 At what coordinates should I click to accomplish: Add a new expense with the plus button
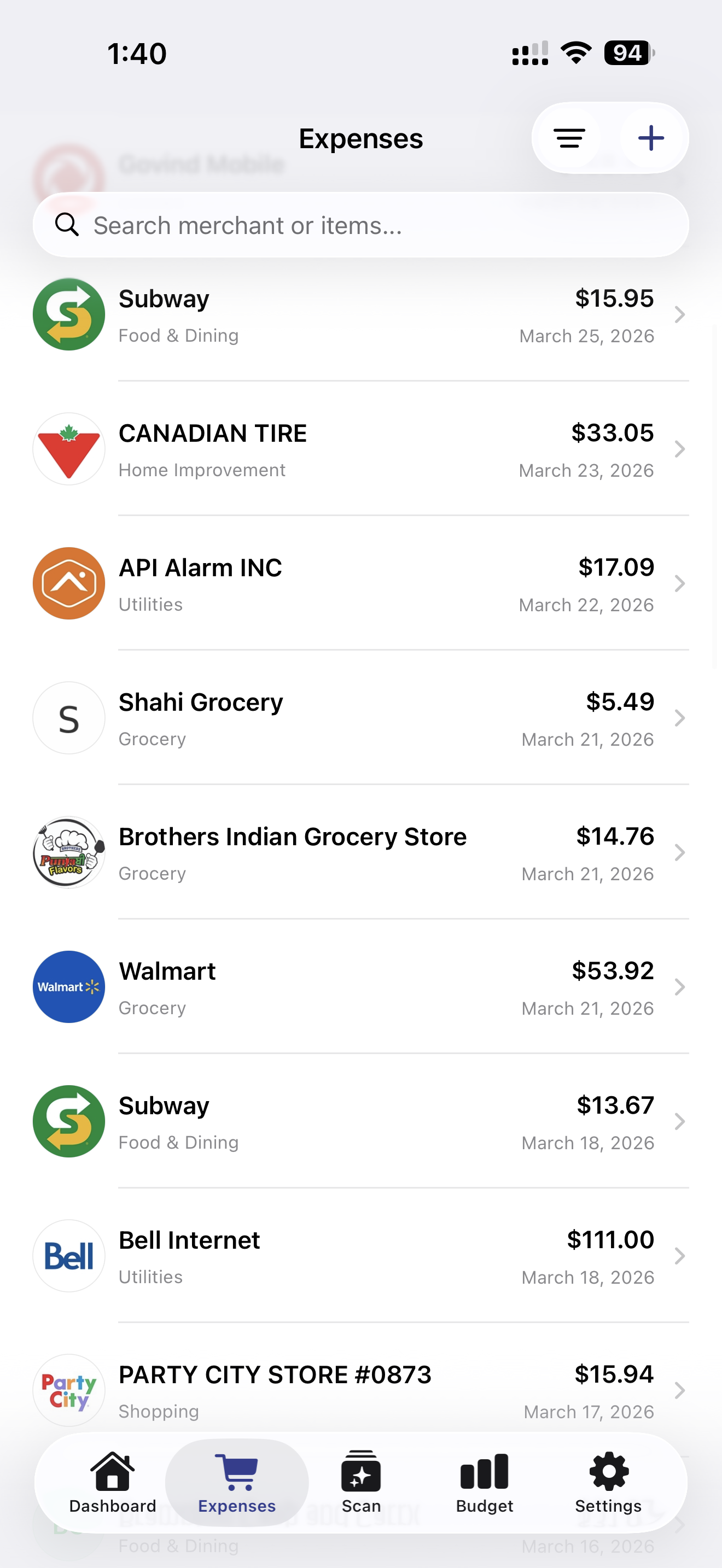pos(650,138)
